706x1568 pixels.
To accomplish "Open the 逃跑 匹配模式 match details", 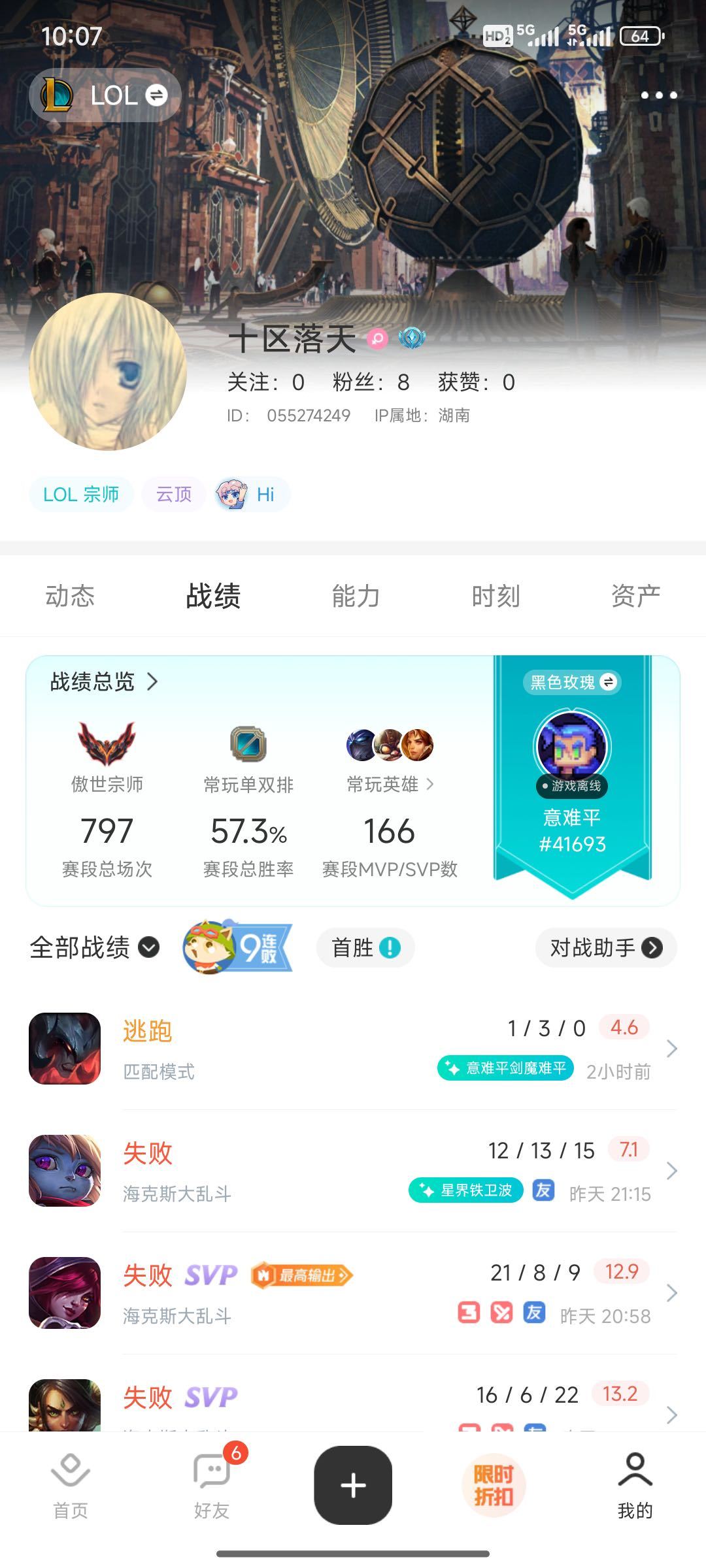I will coord(353,1049).
